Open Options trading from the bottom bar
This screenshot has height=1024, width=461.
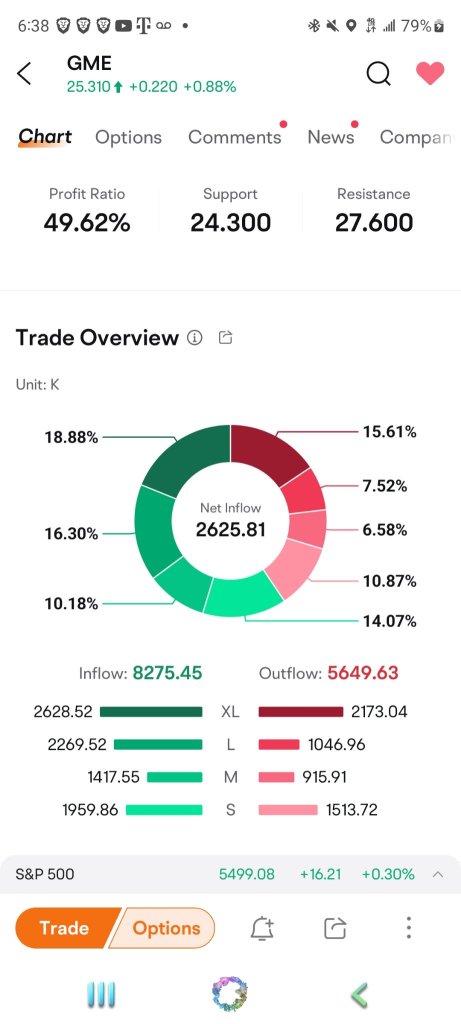coord(163,928)
